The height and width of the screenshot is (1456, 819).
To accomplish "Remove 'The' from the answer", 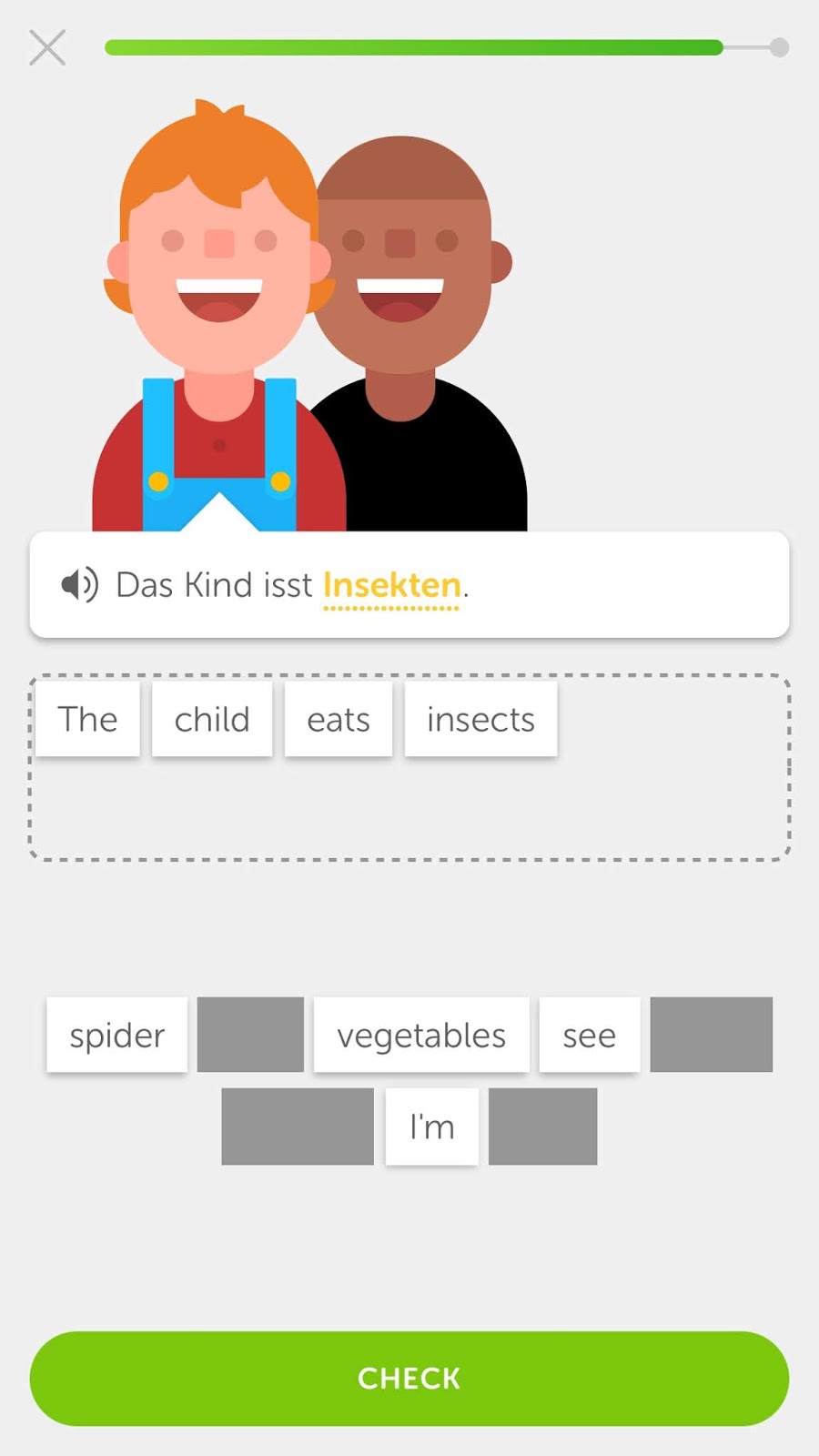I will click(x=88, y=719).
